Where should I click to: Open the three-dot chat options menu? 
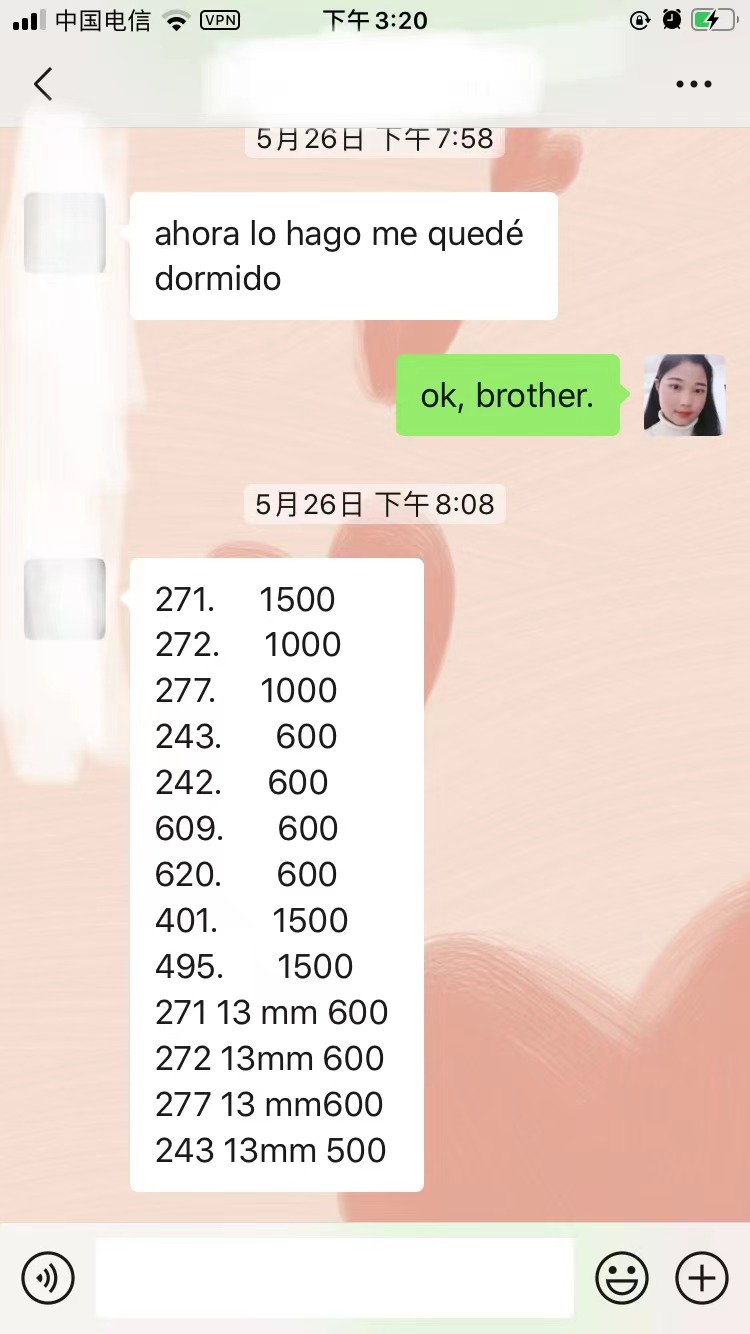(x=693, y=85)
